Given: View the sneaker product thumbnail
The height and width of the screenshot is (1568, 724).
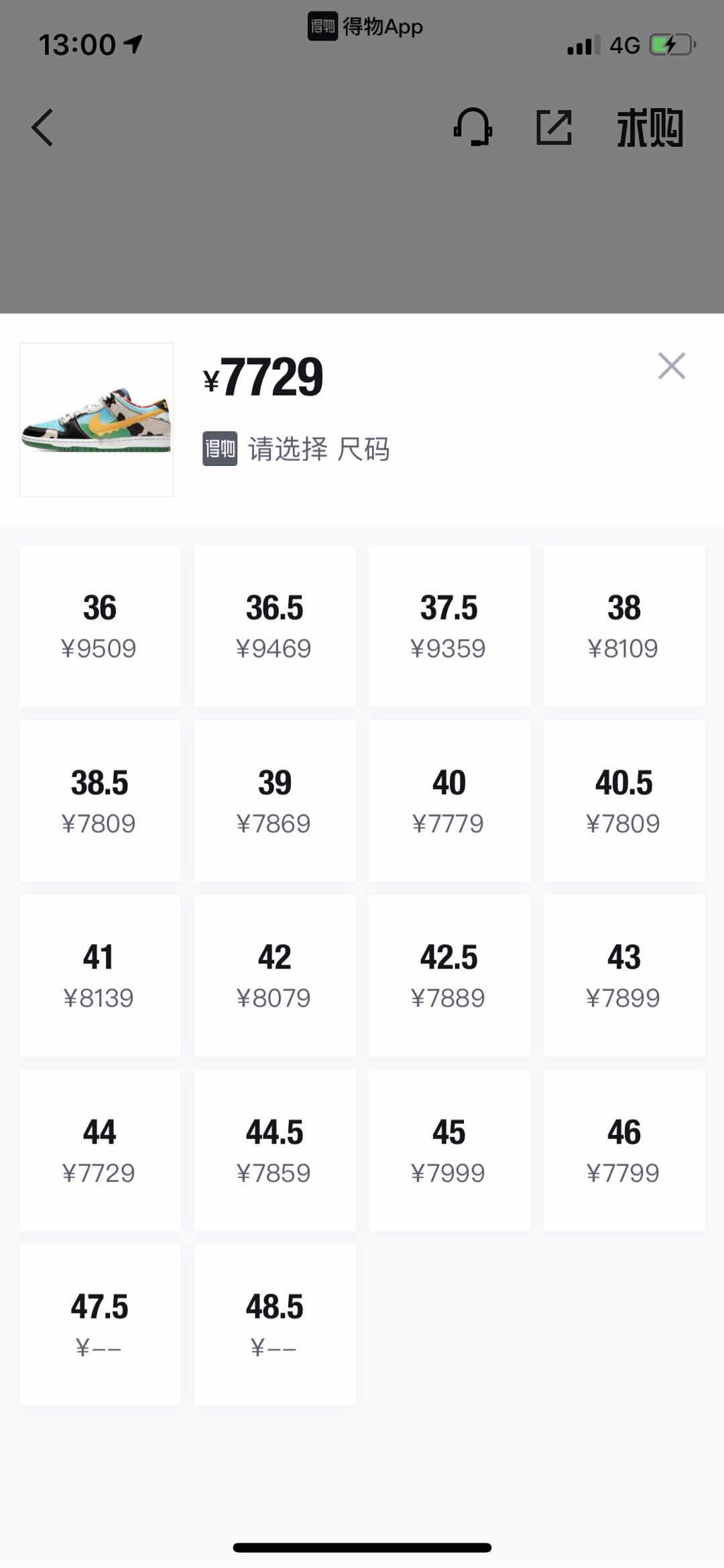Looking at the screenshot, I should pos(96,417).
